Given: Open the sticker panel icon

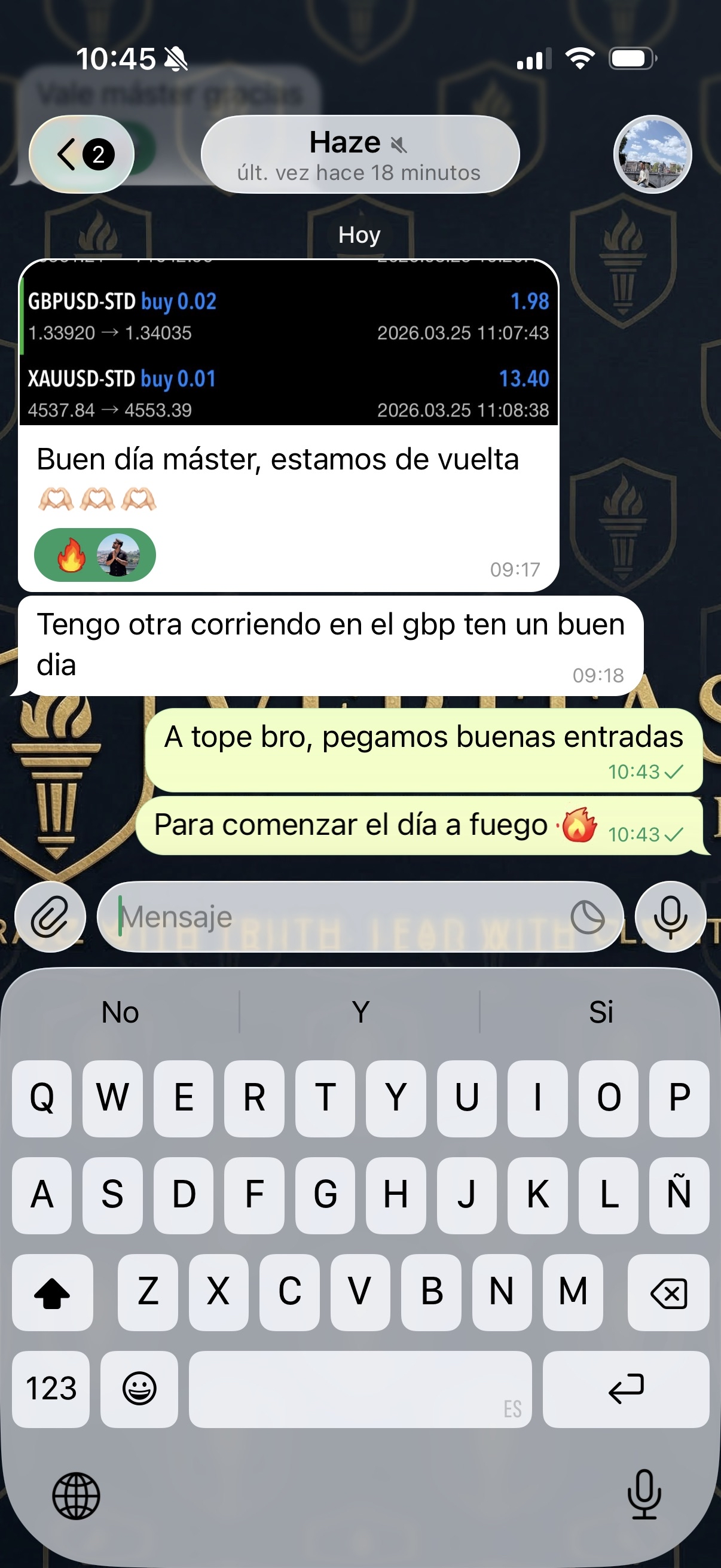Looking at the screenshot, I should click(587, 917).
